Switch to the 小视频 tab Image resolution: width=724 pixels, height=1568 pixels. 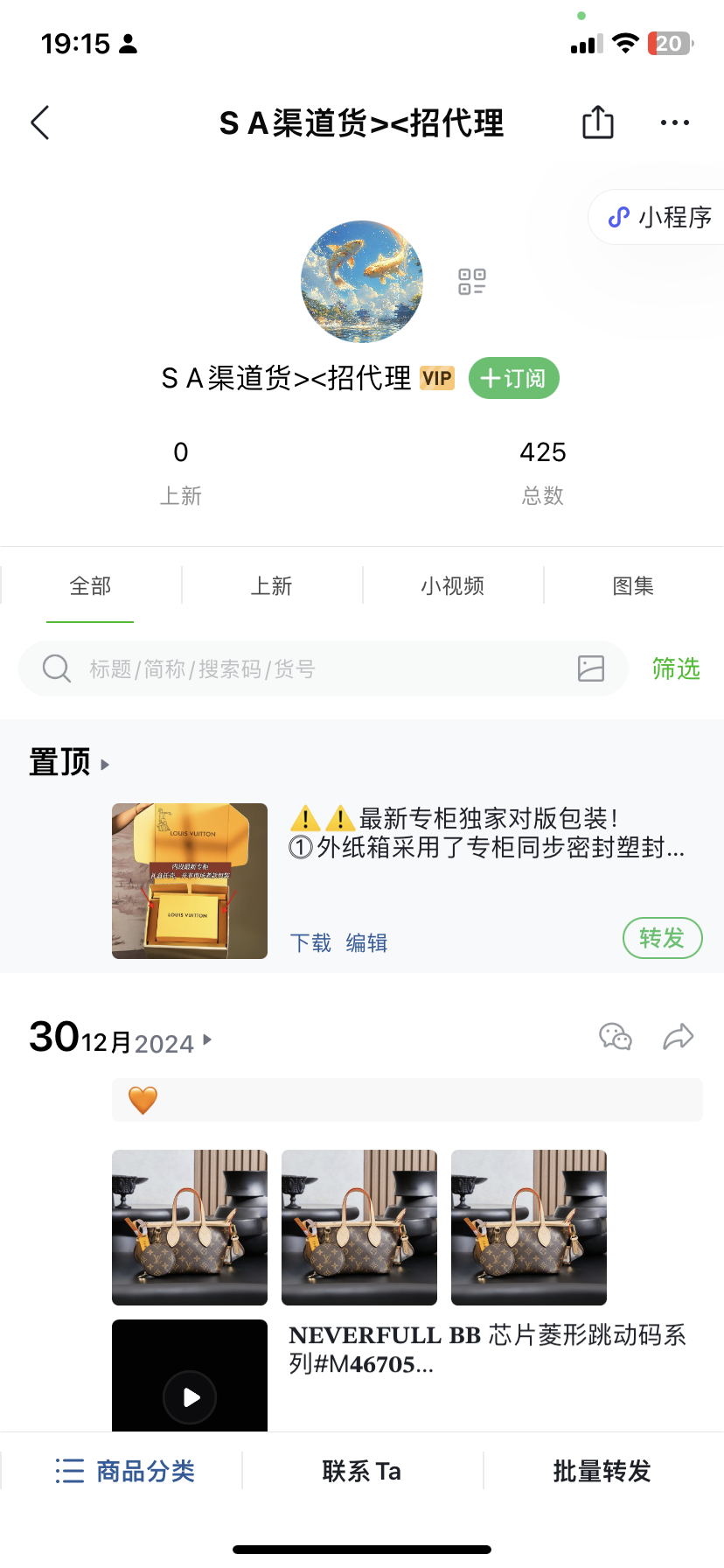coord(453,585)
